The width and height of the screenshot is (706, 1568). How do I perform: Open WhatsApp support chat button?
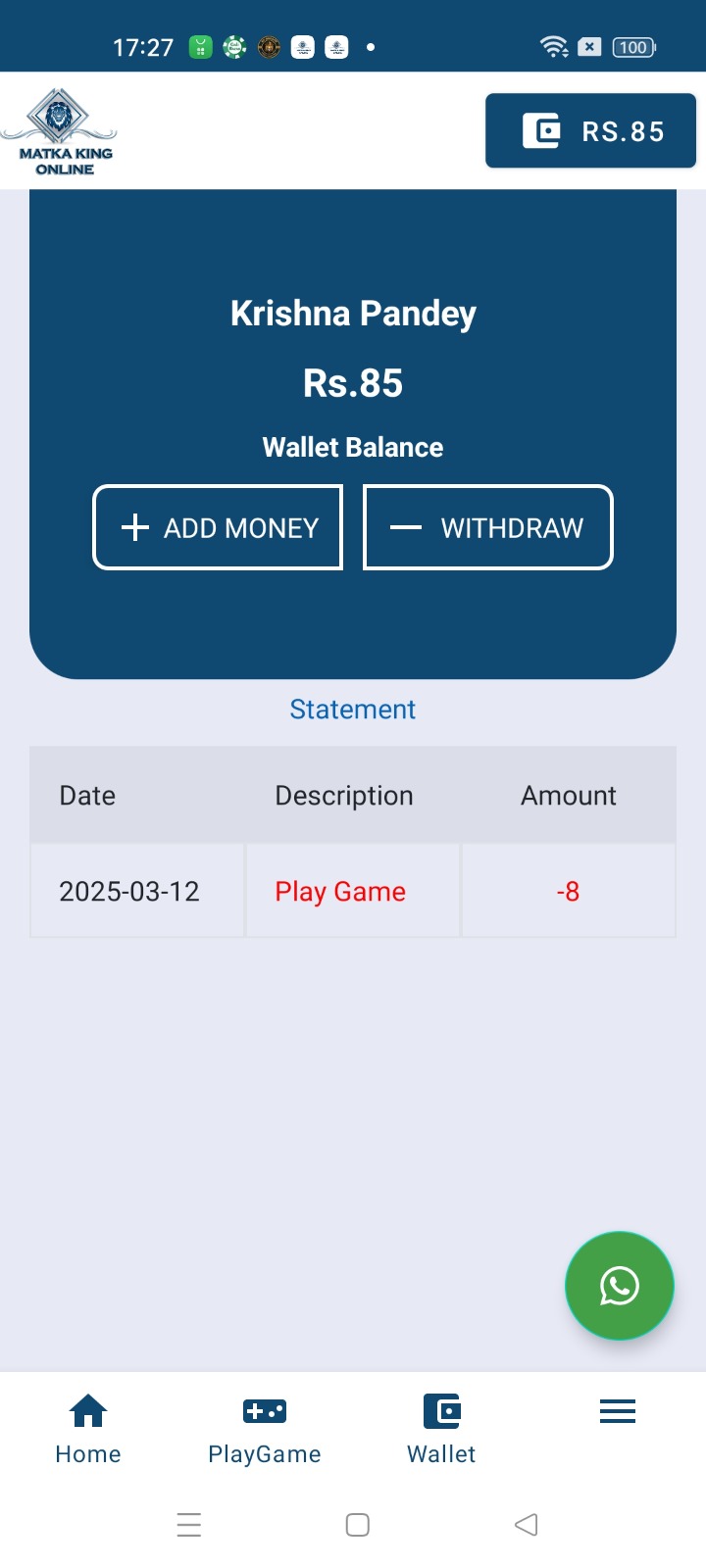pyautogui.click(x=619, y=1286)
